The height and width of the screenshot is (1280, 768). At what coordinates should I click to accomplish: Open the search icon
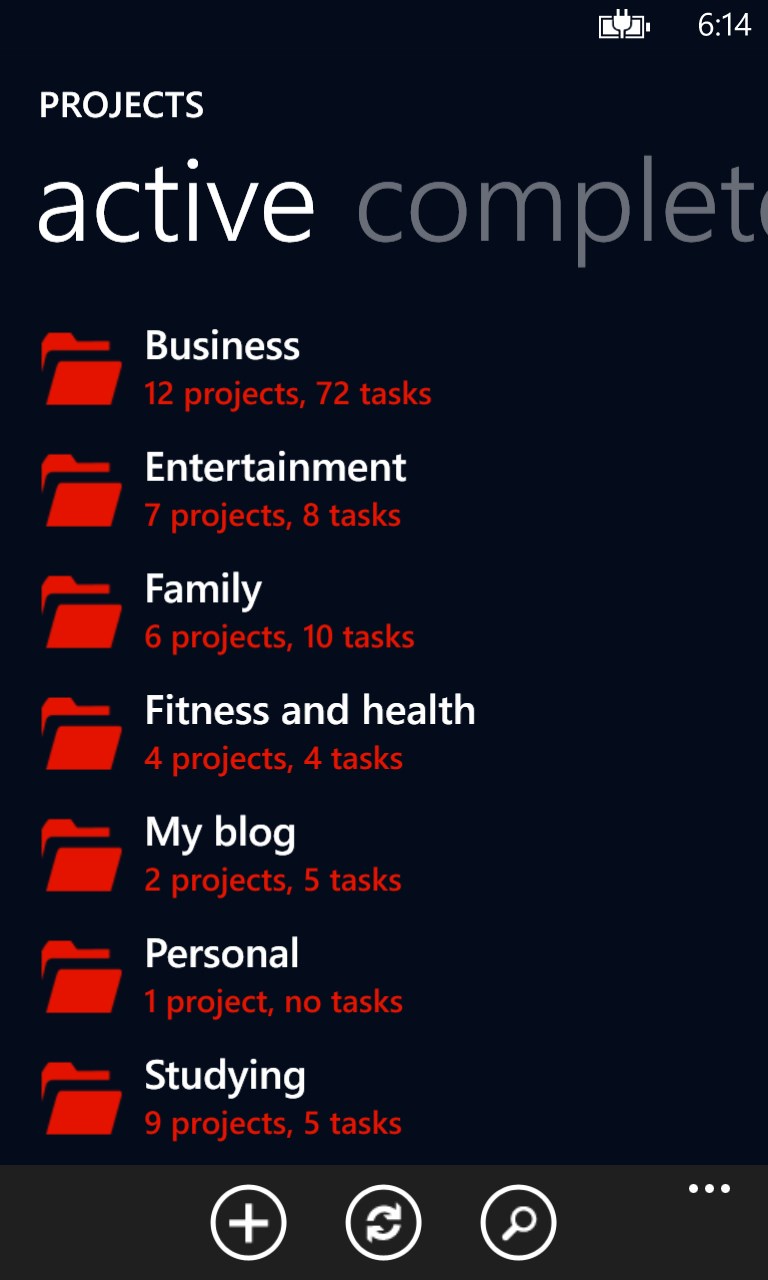click(x=518, y=1222)
